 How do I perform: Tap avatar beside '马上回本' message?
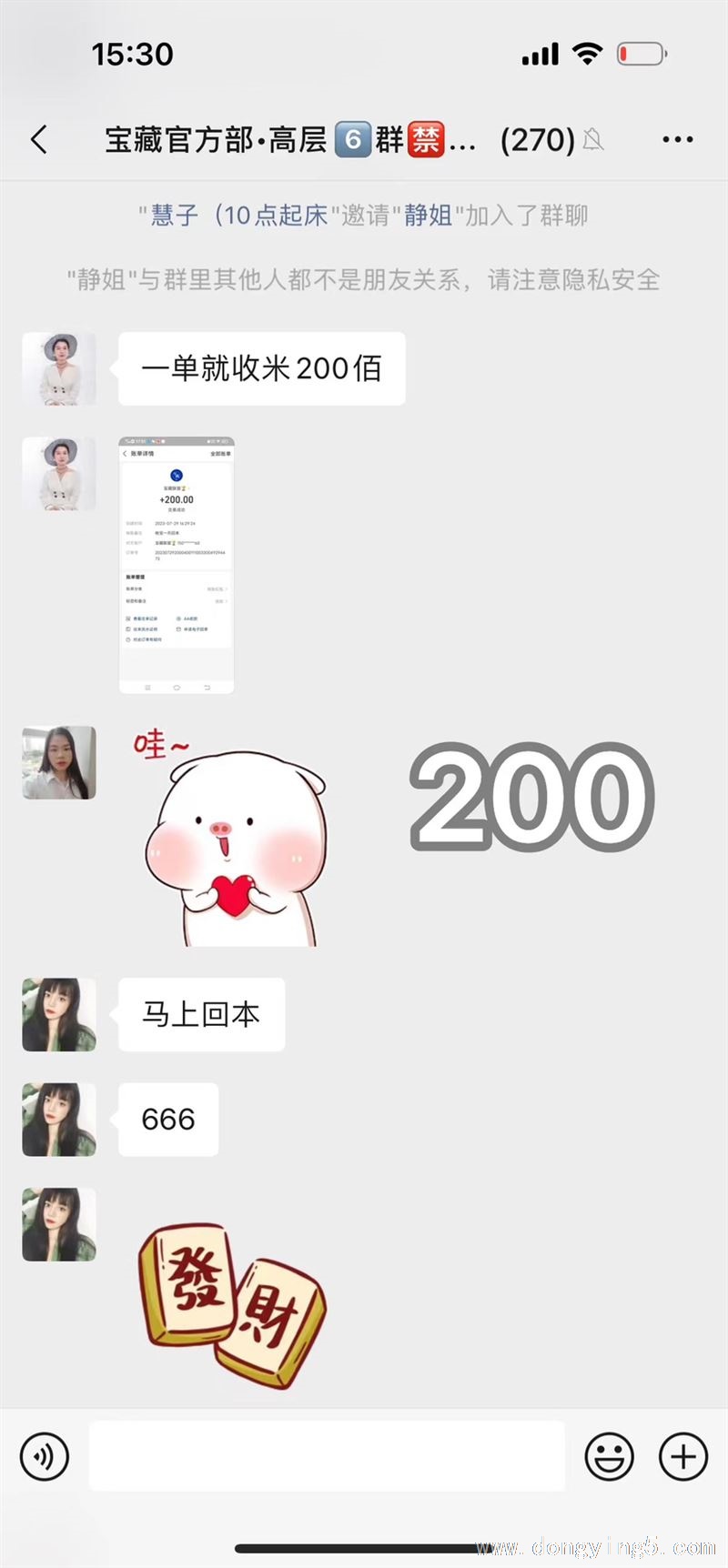click(x=59, y=1015)
